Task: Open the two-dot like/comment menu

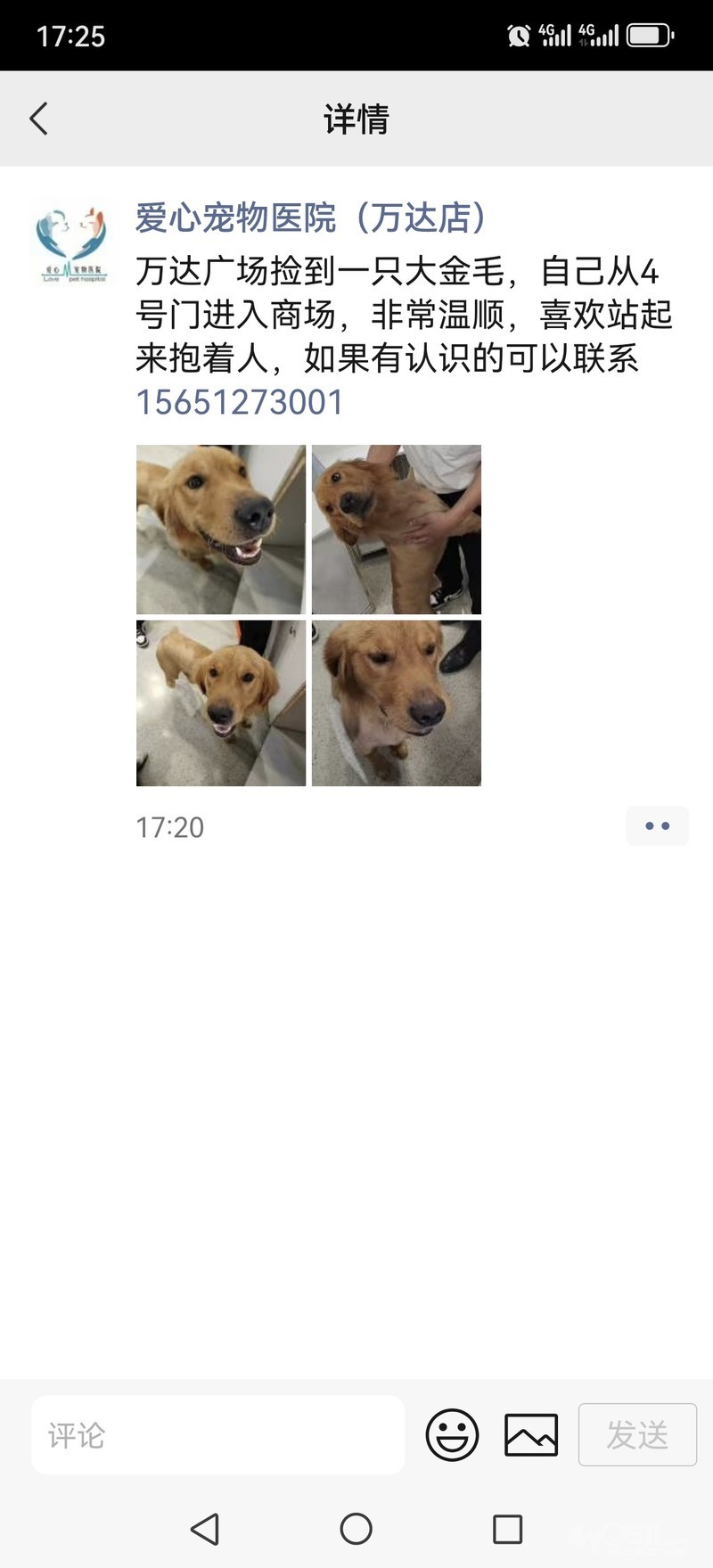Action: [657, 826]
